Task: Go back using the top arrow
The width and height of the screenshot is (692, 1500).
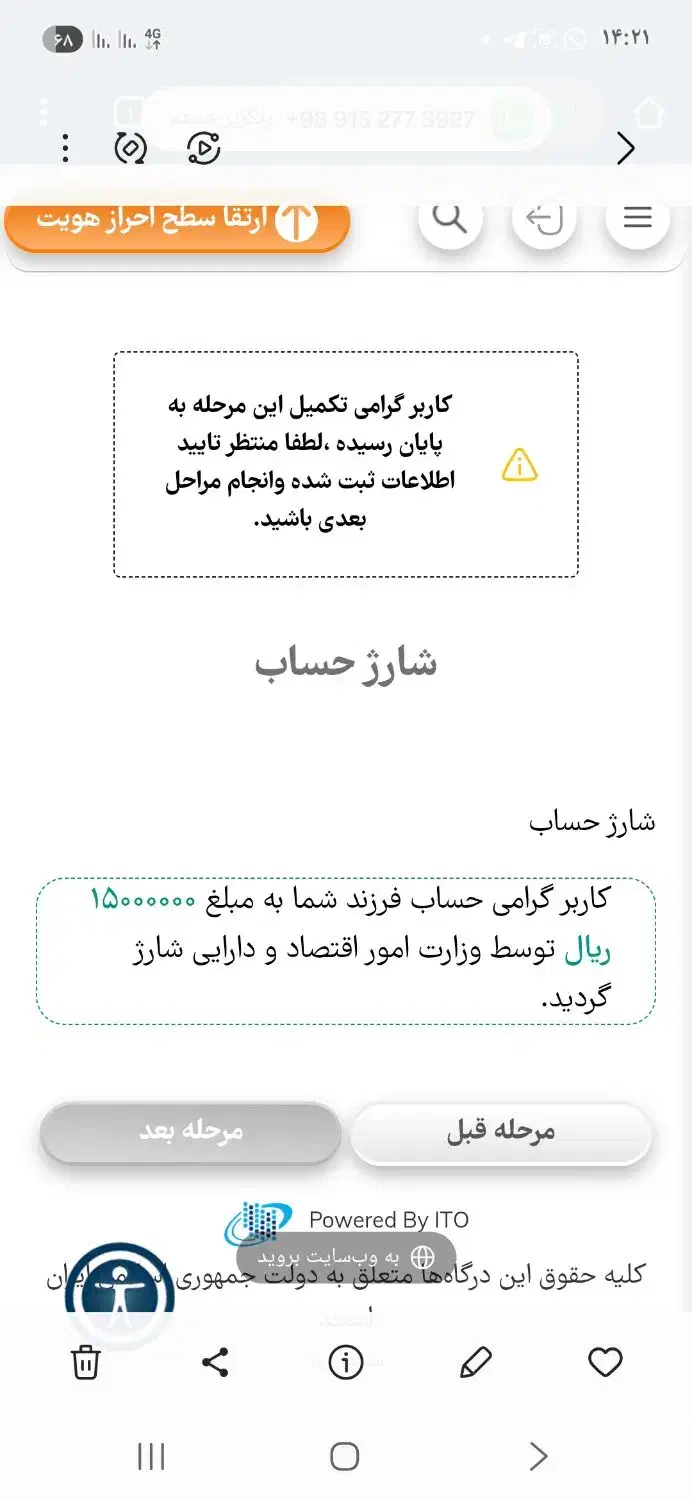Action: (x=626, y=149)
